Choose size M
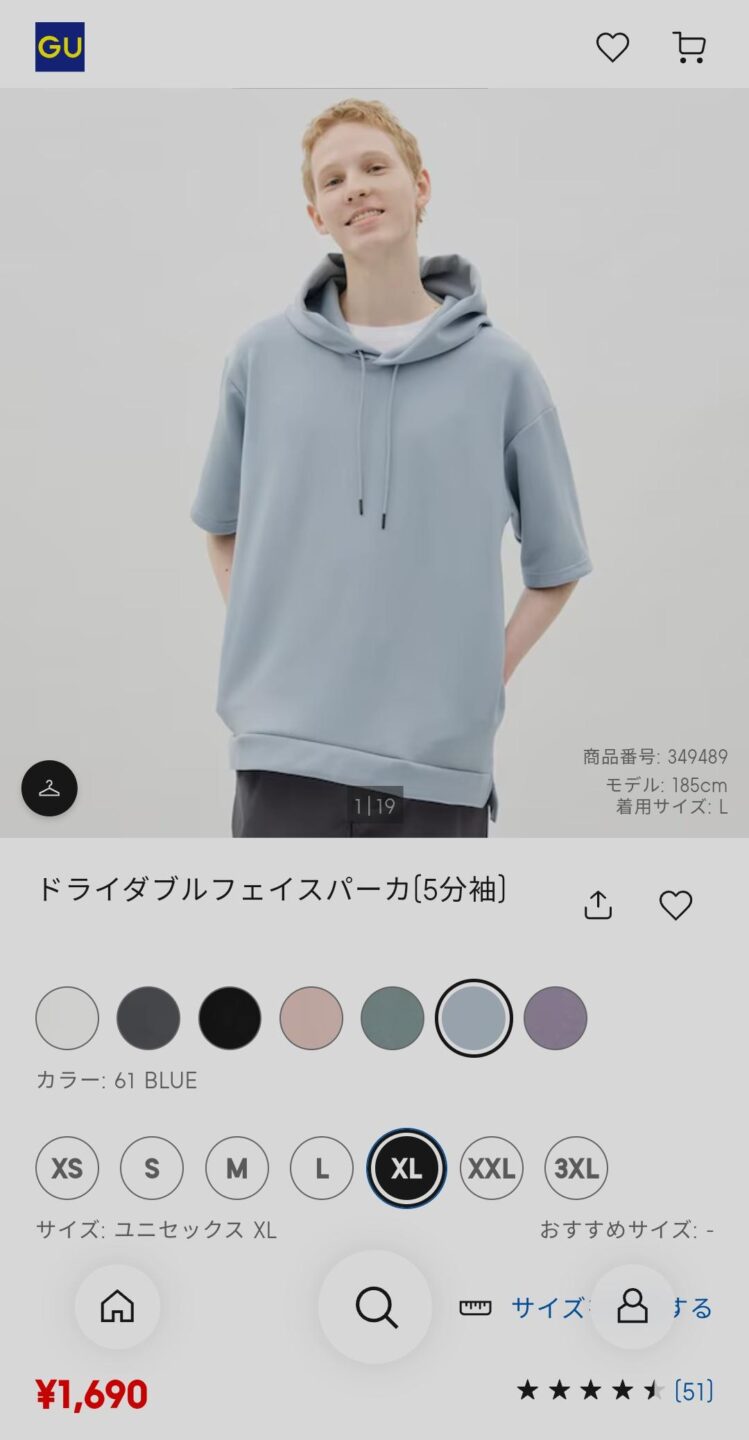749x1440 pixels. (237, 1168)
